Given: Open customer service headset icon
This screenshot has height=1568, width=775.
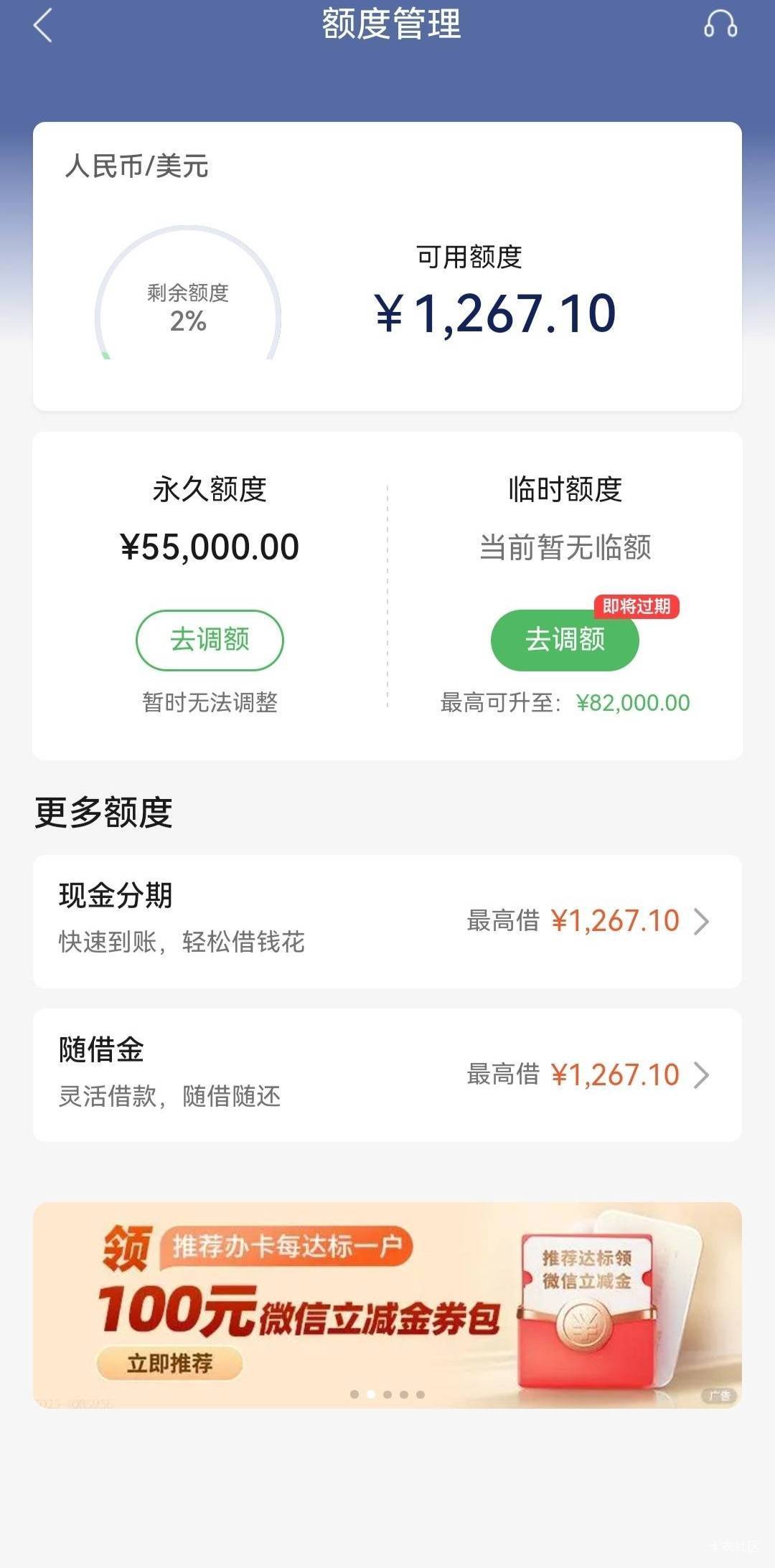Looking at the screenshot, I should (720, 24).
